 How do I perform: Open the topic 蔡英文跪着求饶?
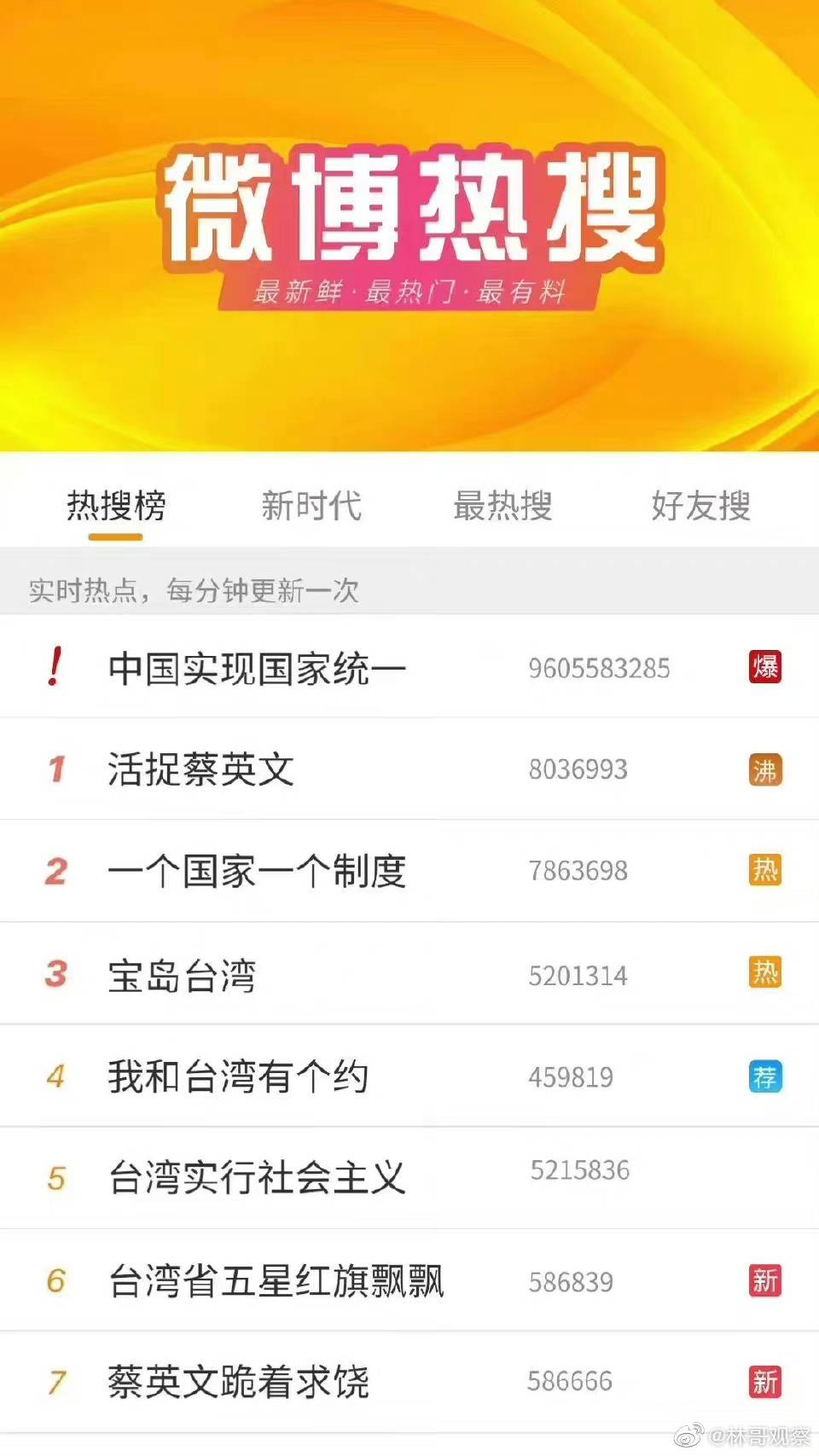tap(238, 1382)
